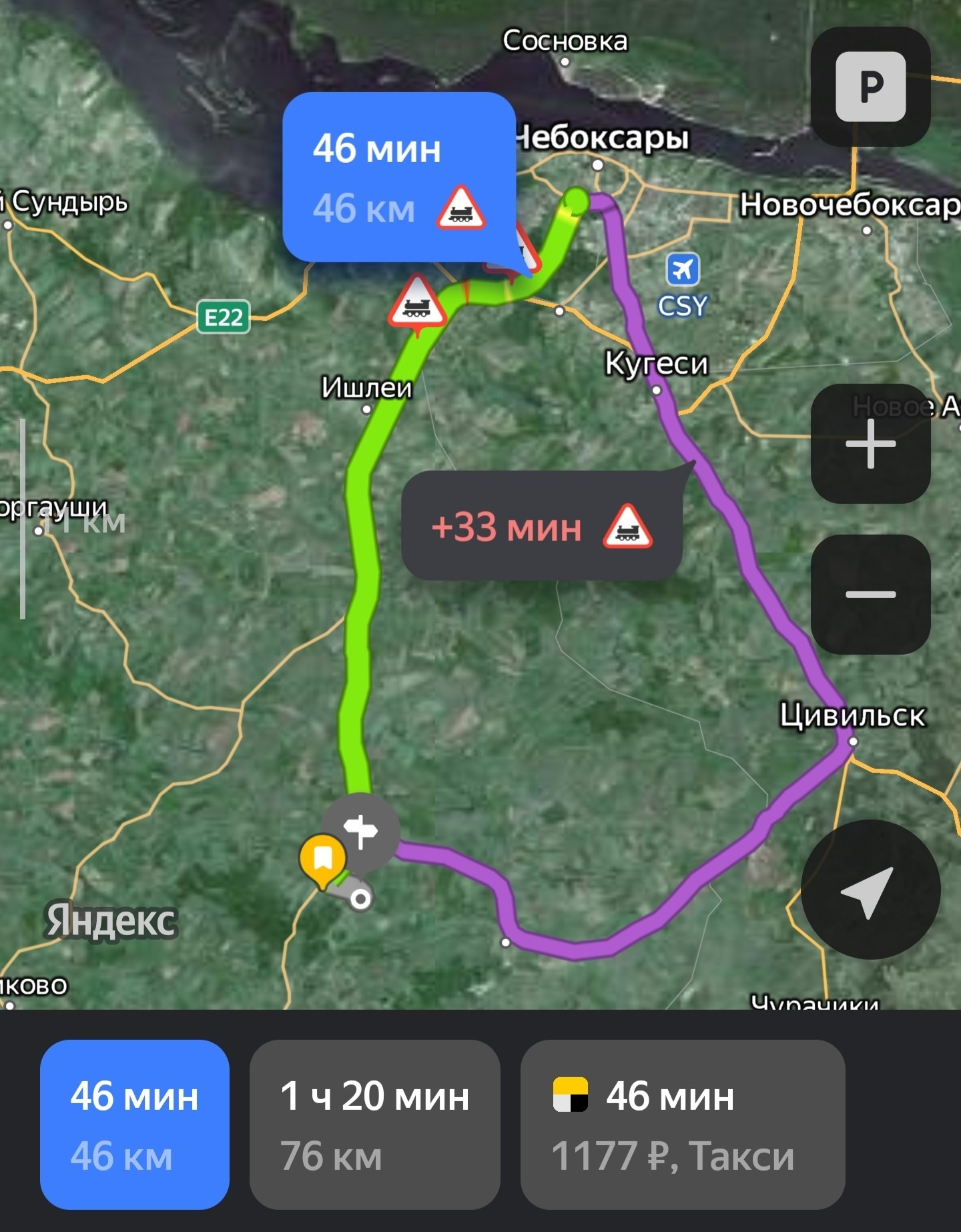Choose the 1 h 20 min route
961x1232 pixels.
[x=374, y=1125]
